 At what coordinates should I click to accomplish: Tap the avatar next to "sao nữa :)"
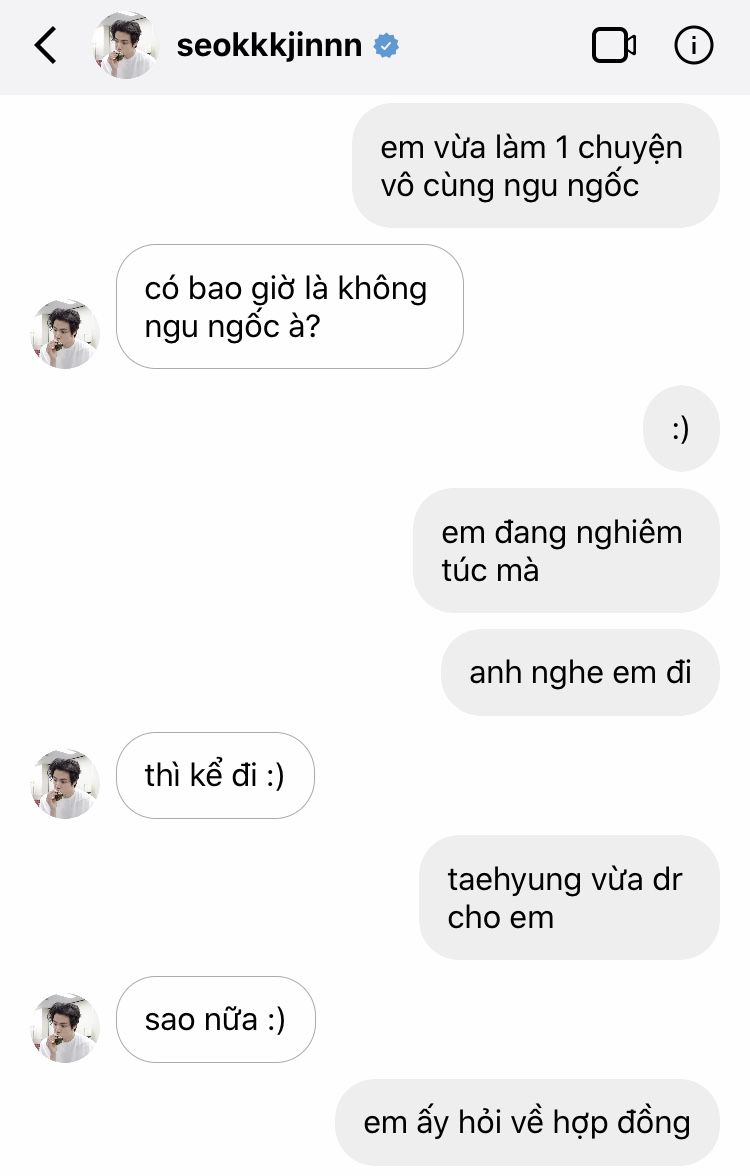(66, 1028)
